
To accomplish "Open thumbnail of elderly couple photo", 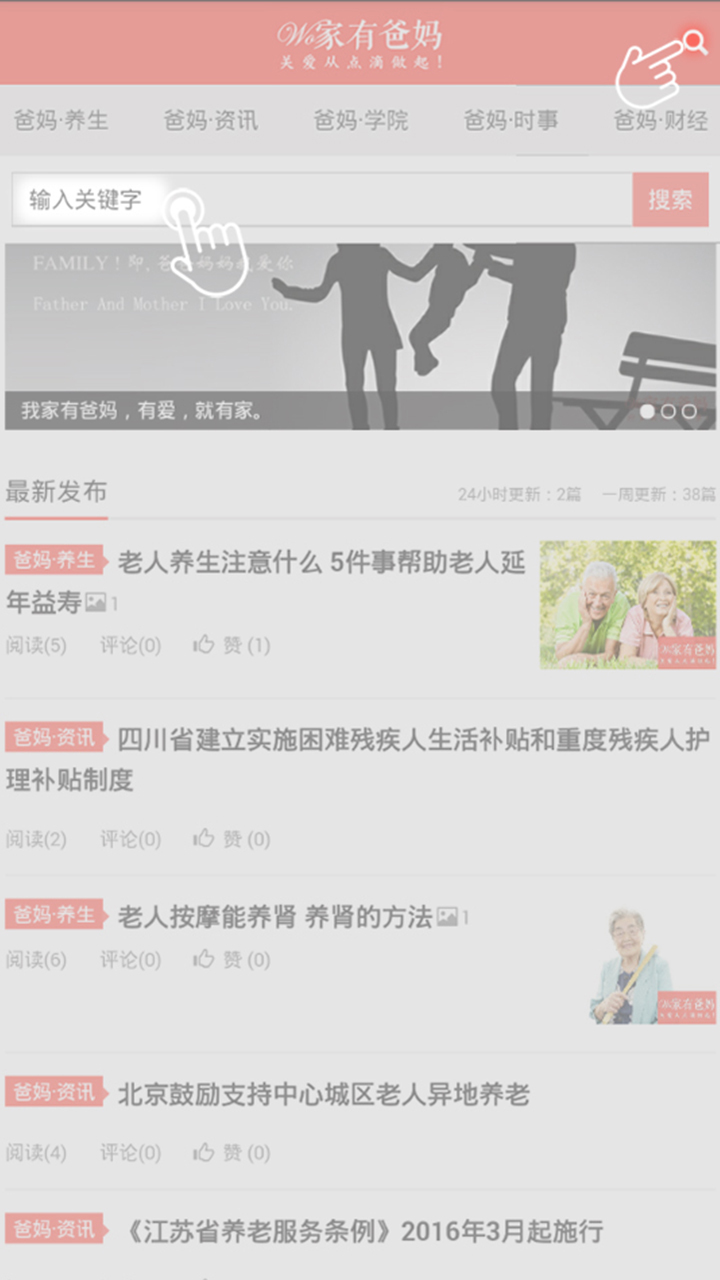I will pyautogui.click(x=628, y=605).
